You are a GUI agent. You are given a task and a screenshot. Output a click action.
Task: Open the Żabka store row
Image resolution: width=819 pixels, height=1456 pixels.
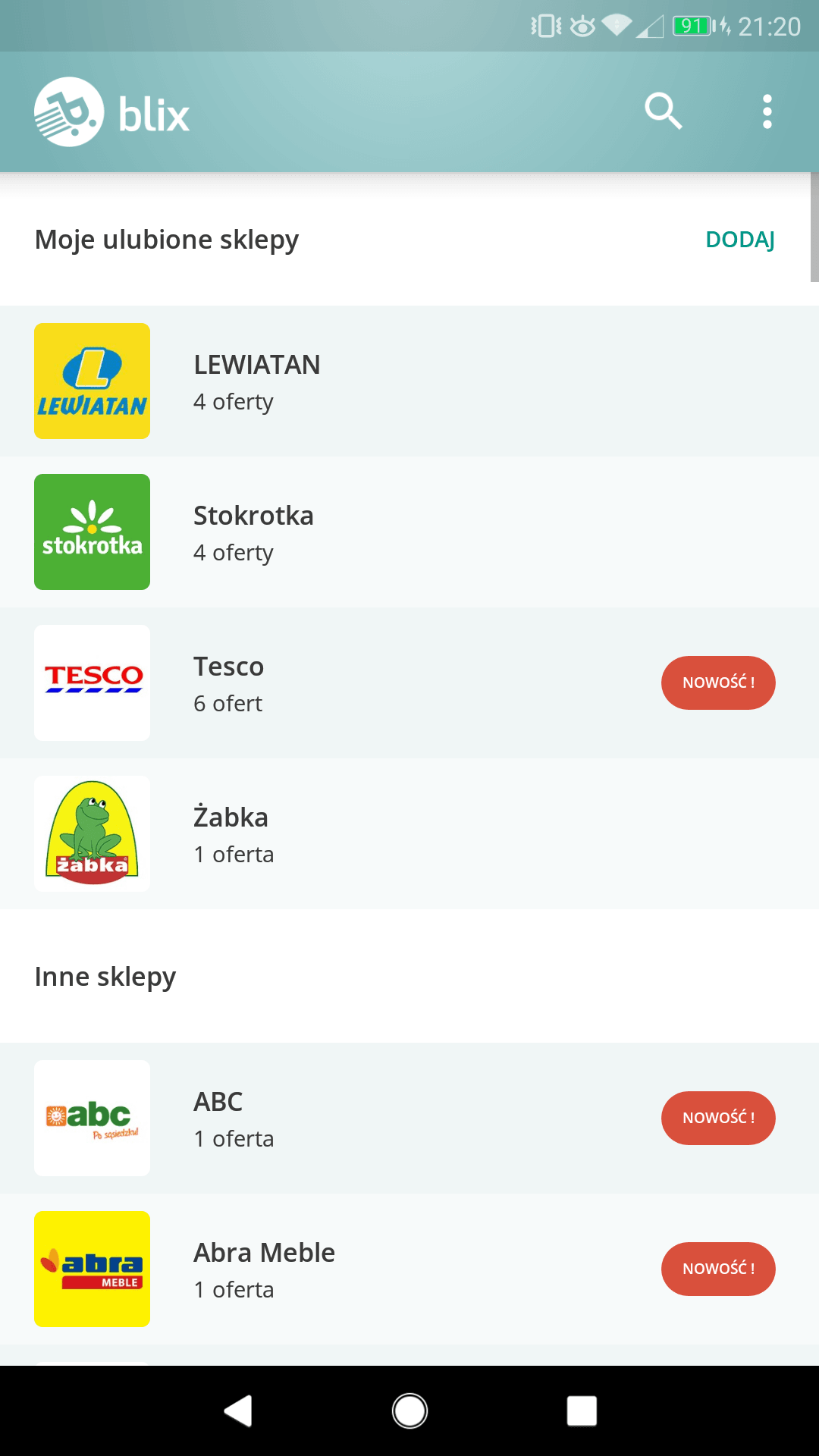pyautogui.click(x=409, y=833)
